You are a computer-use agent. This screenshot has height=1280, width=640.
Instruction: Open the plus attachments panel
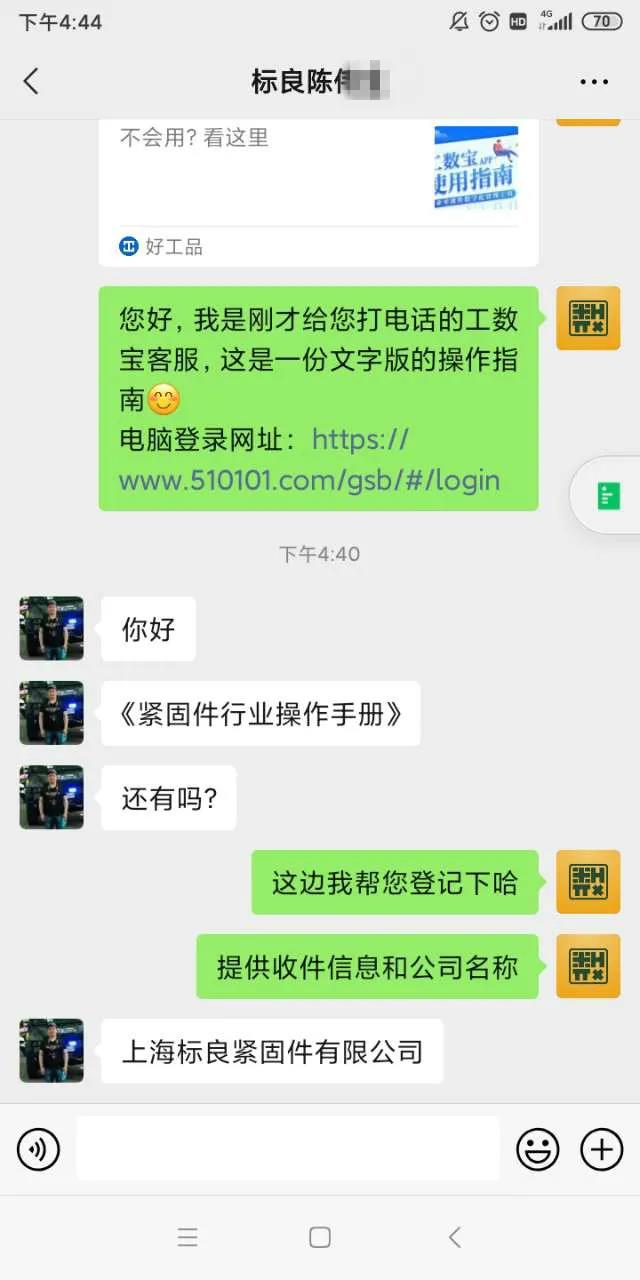(601, 1149)
